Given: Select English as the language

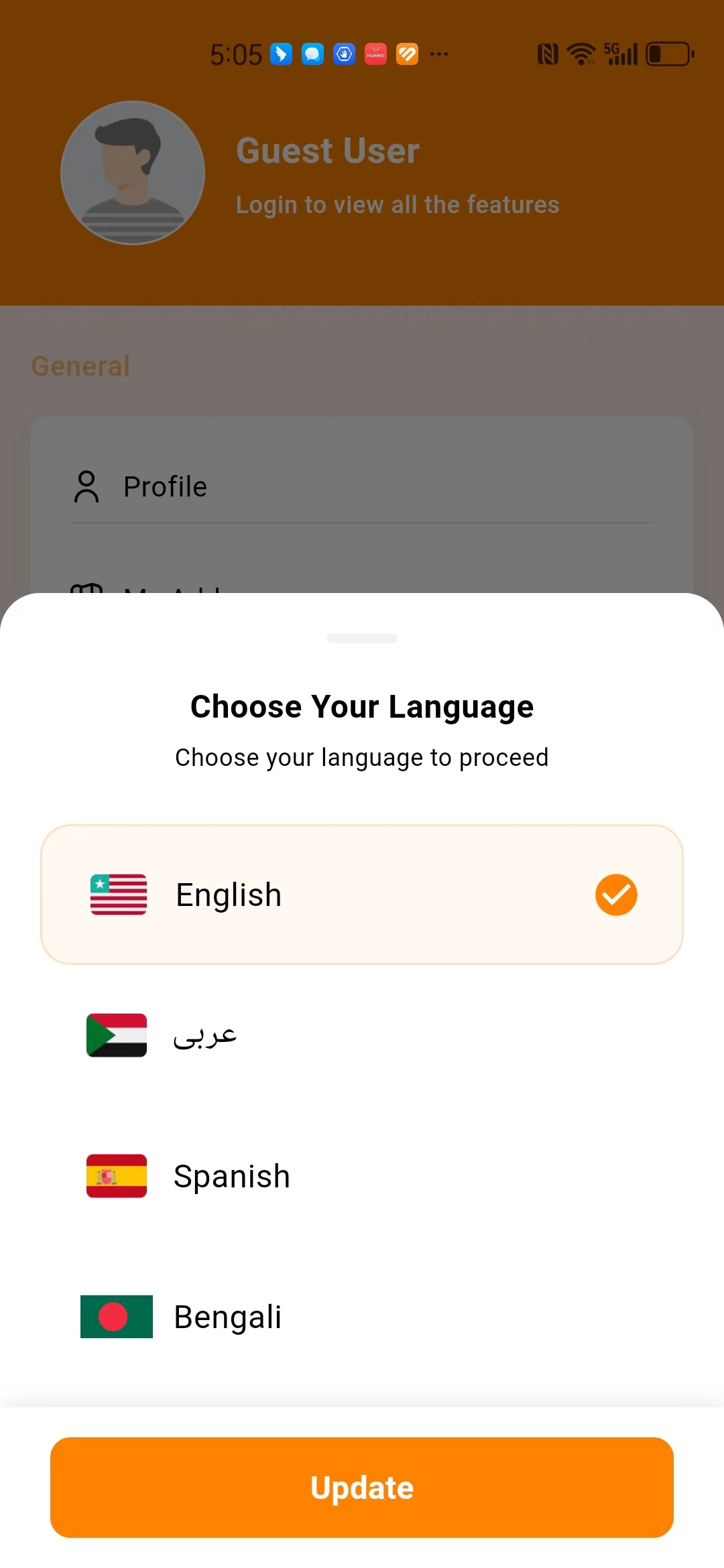Looking at the screenshot, I should click(362, 895).
